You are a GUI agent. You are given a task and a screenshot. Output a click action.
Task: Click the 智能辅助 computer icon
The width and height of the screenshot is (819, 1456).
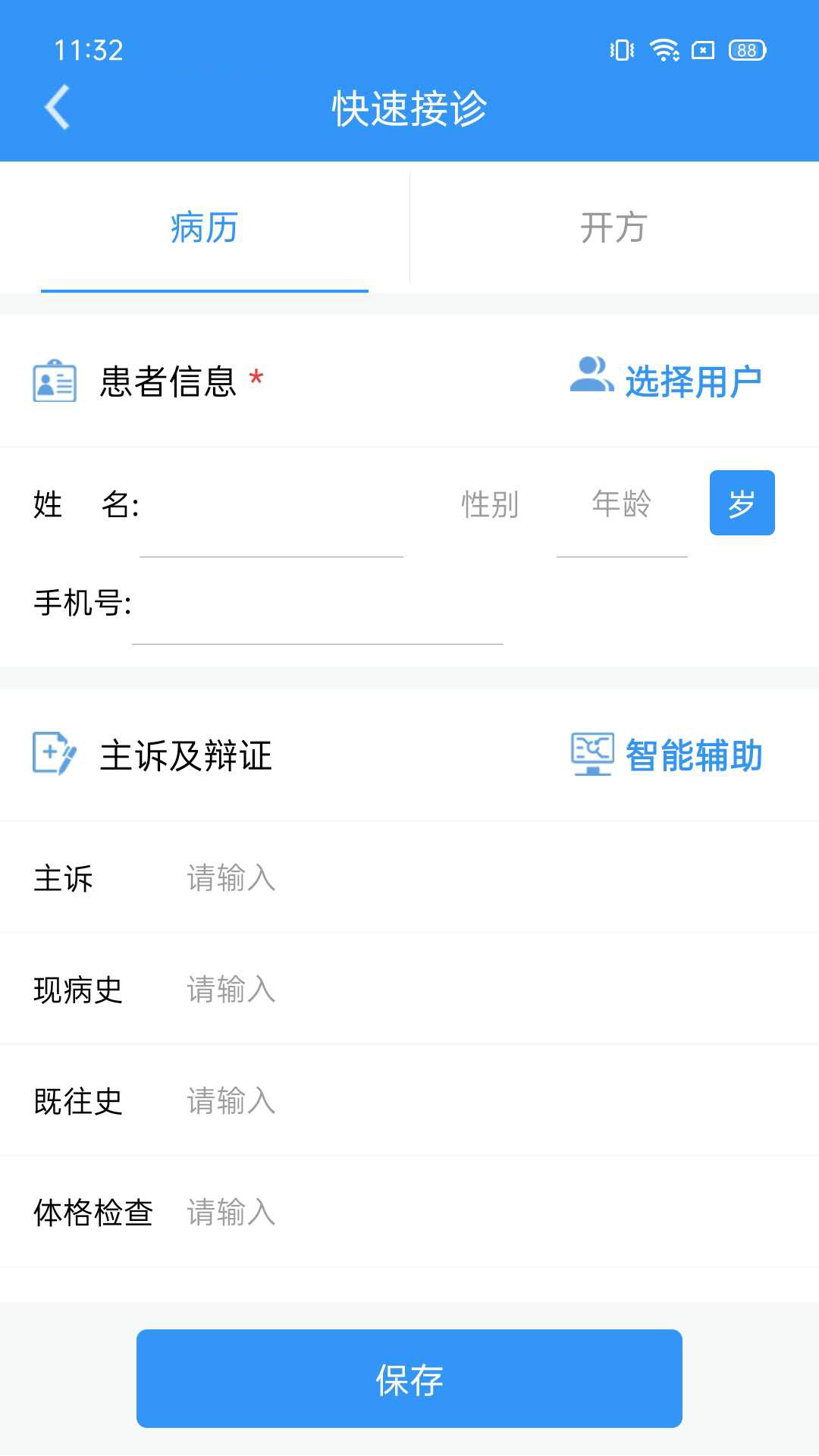click(591, 755)
